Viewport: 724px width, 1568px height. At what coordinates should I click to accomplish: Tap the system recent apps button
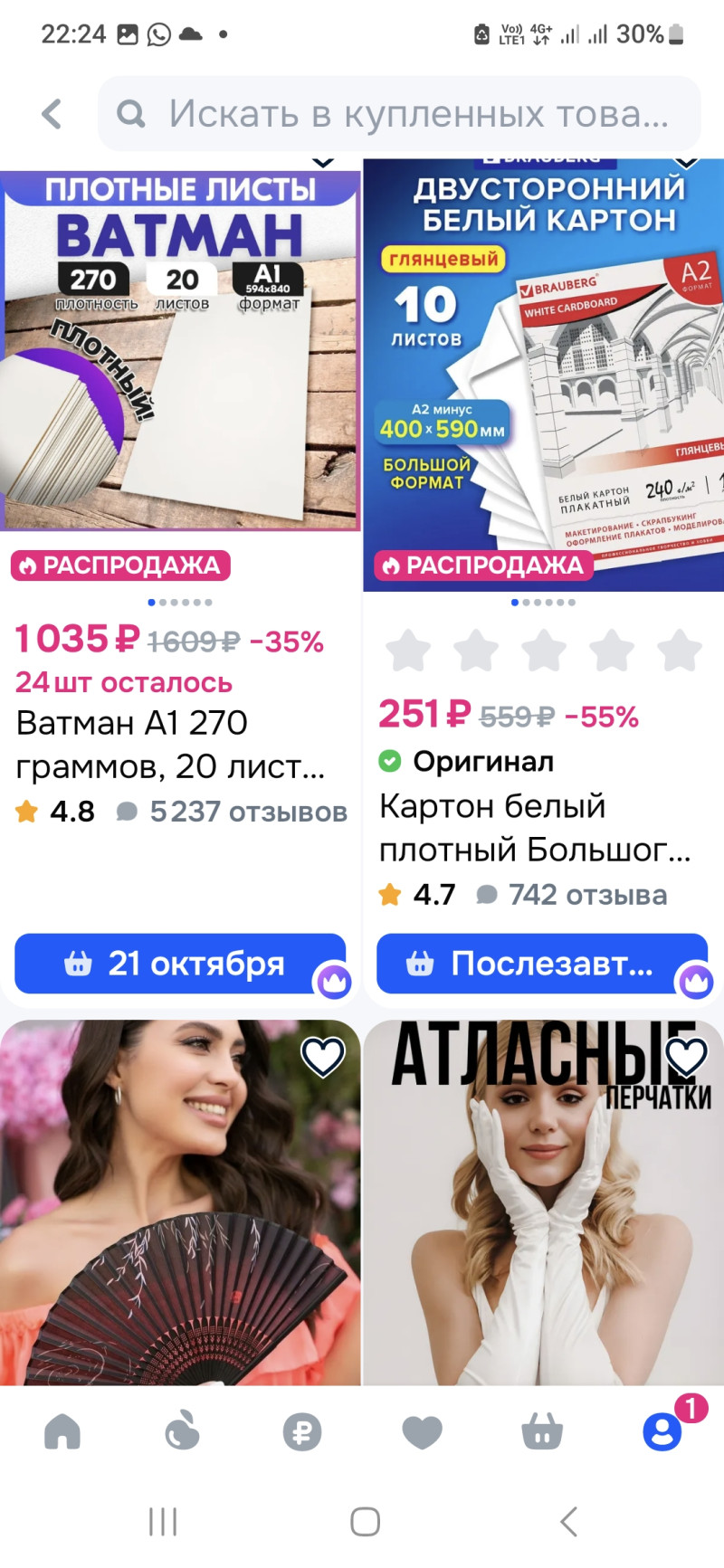163,1522
